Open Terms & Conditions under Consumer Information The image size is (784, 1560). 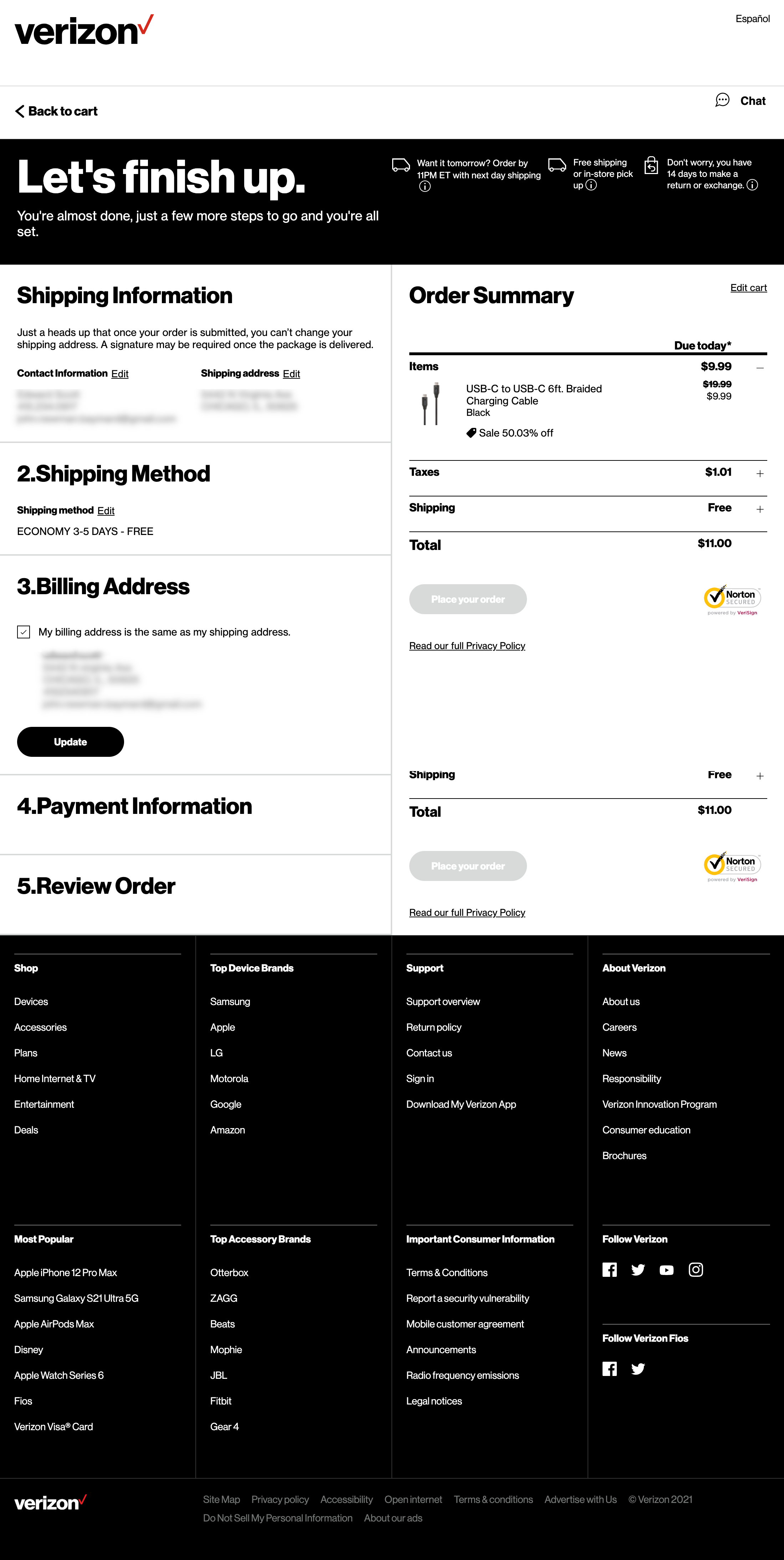point(447,1272)
